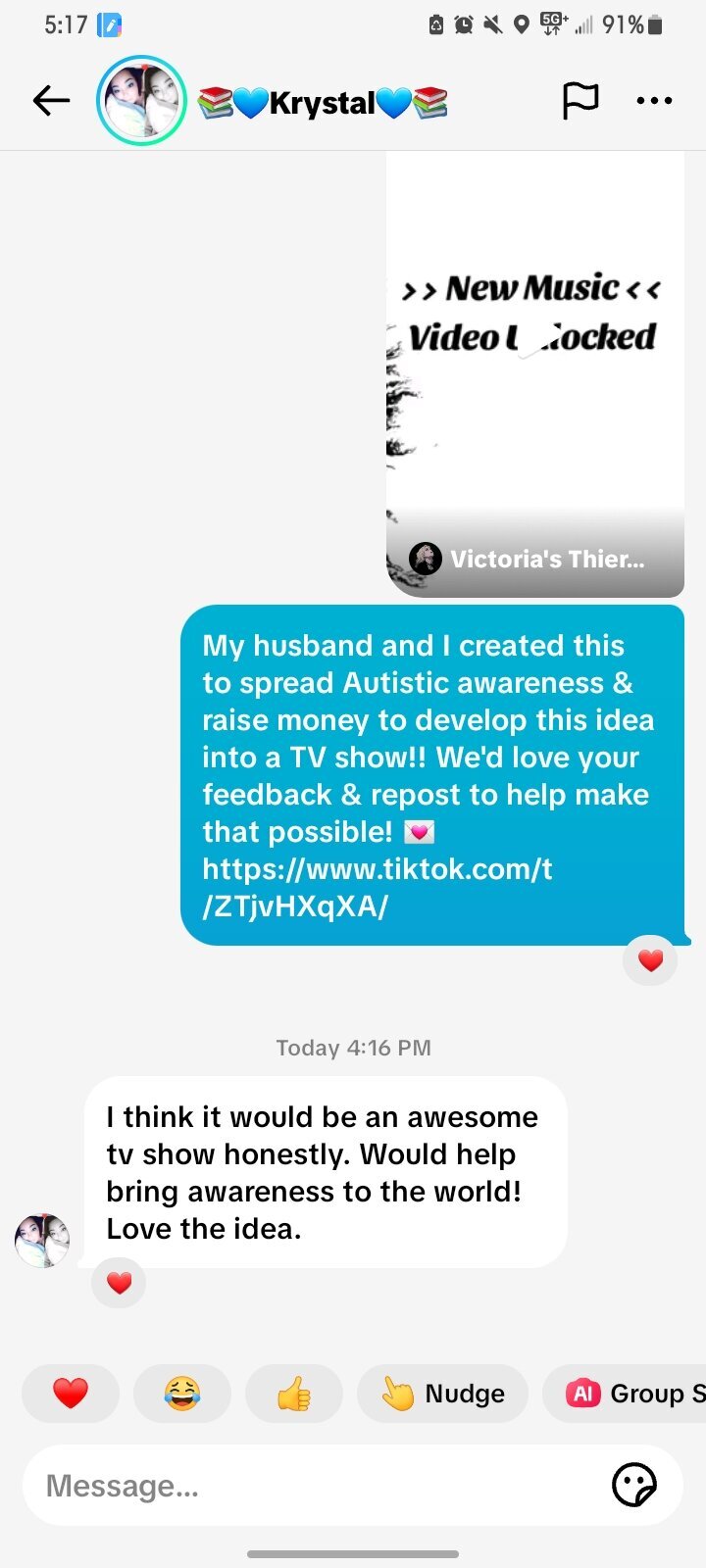Send a thumbs up quick reply
706x1568 pixels.
[294, 1393]
